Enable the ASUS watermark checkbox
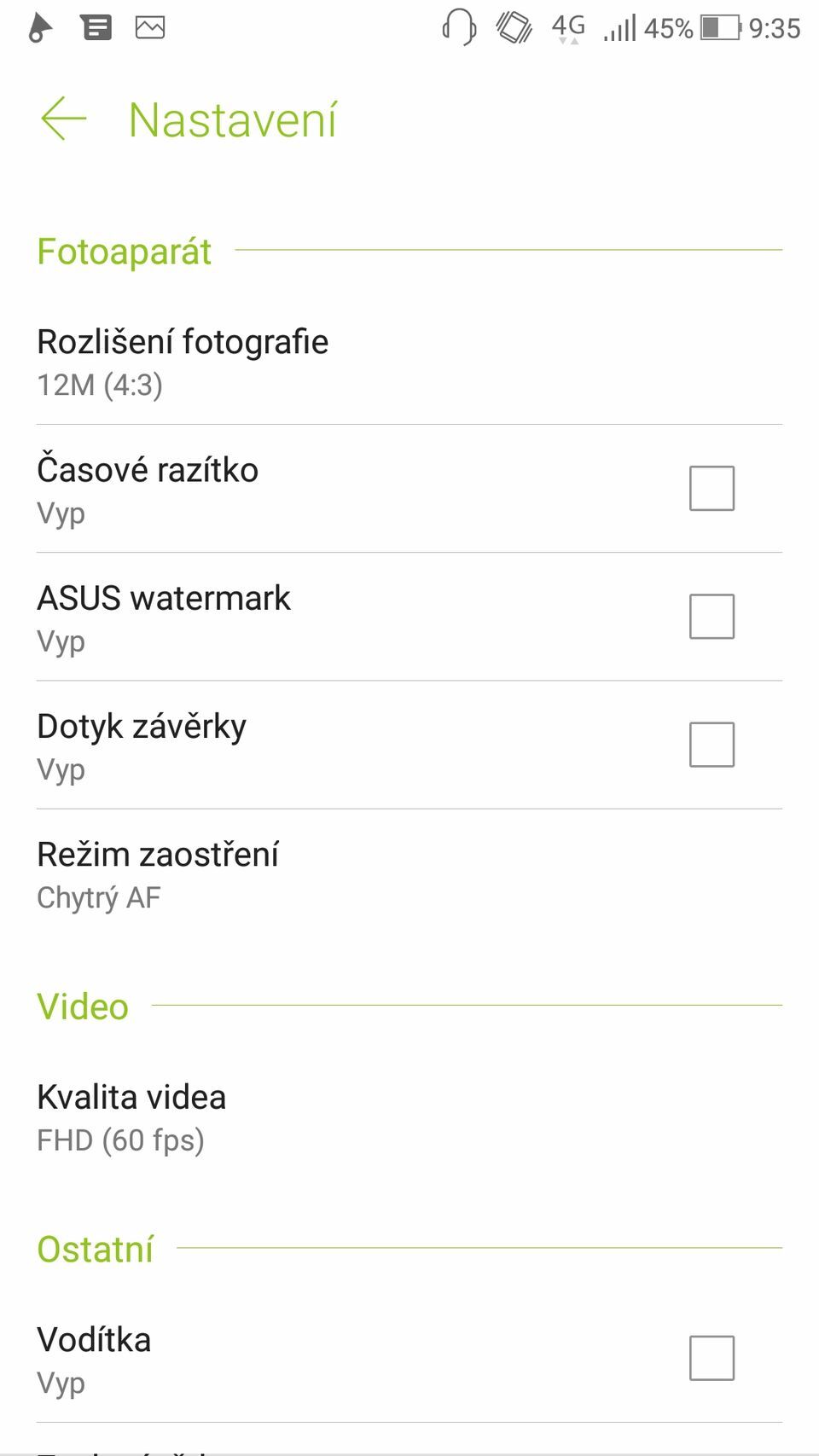The image size is (819, 1456). tap(712, 616)
